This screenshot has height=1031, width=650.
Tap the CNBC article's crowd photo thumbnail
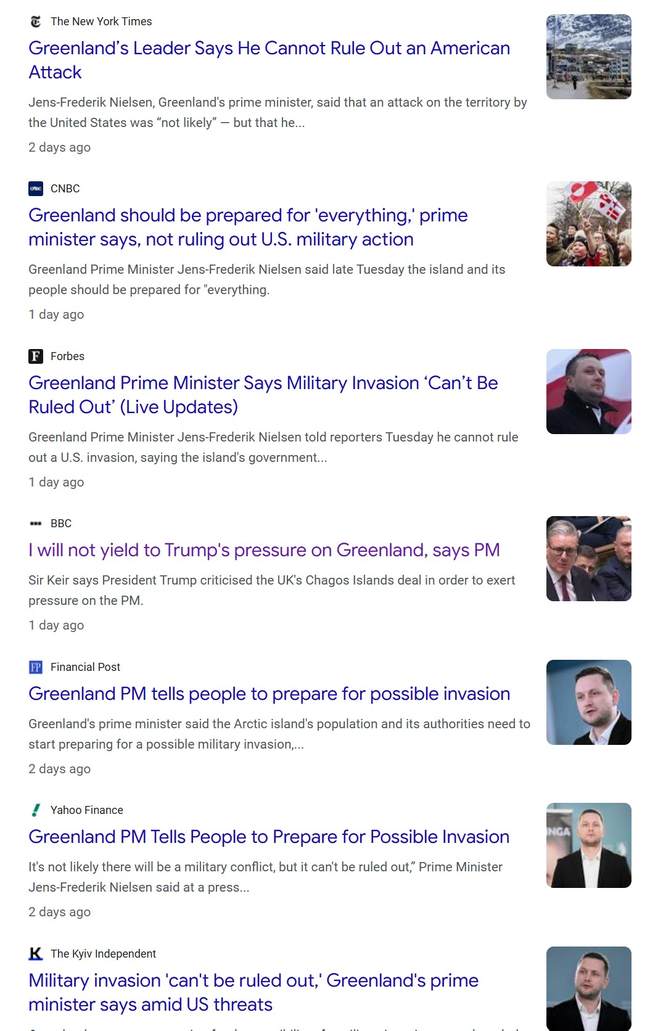pyautogui.click(x=588, y=224)
